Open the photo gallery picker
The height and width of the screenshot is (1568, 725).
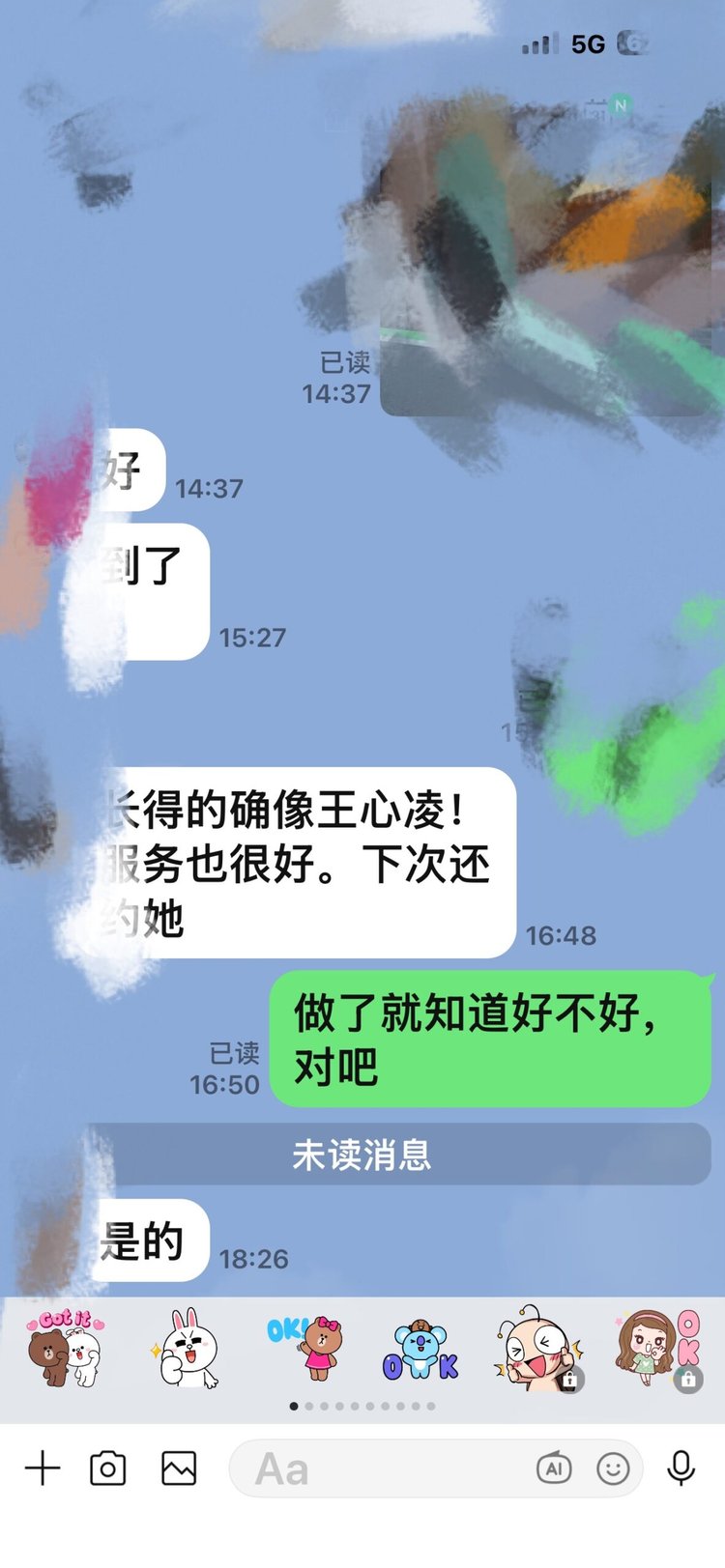click(x=179, y=1468)
